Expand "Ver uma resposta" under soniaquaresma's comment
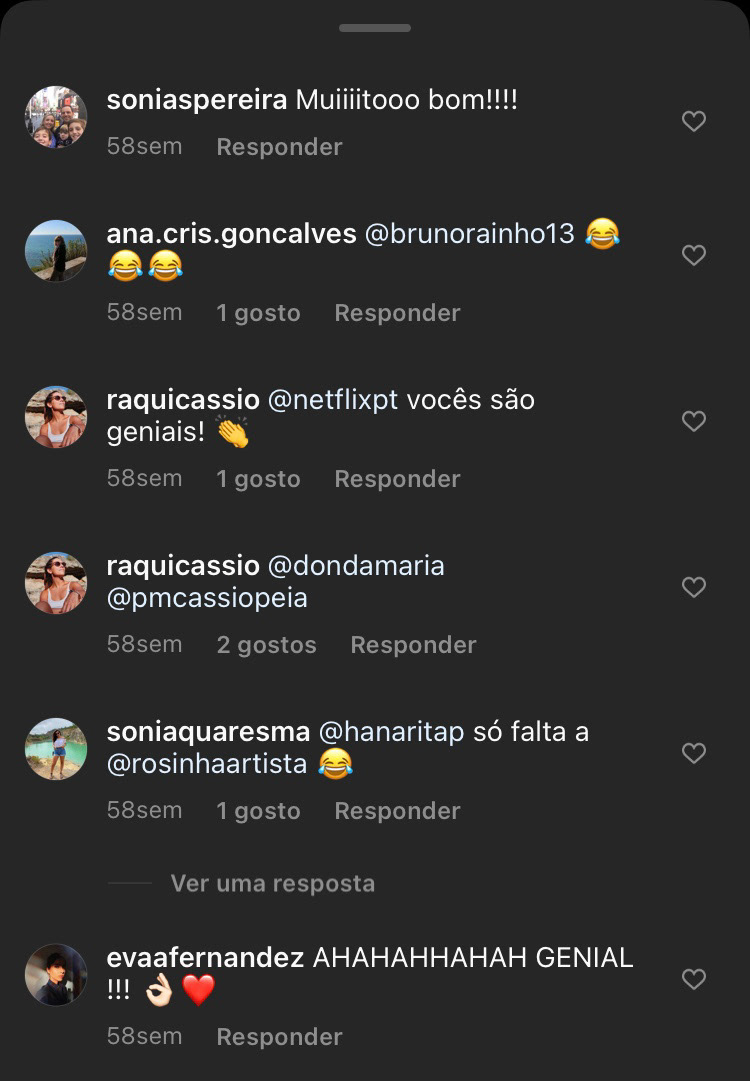 (x=272, y=884)
